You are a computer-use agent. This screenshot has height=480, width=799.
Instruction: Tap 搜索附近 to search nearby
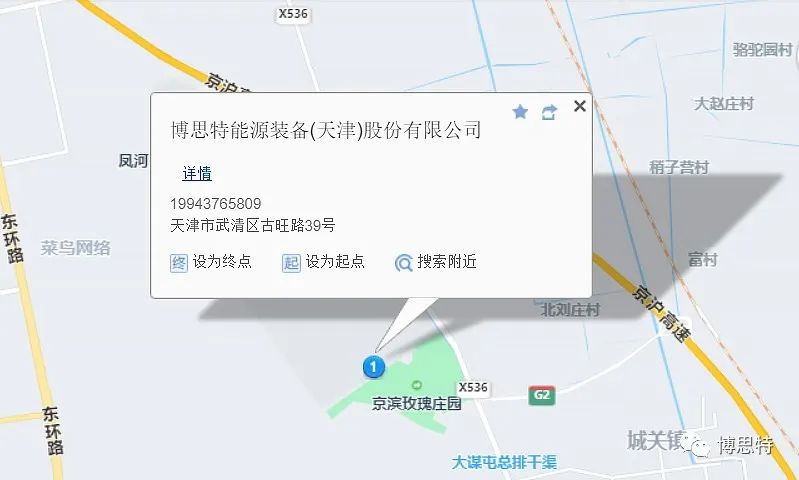pos(436,262)
